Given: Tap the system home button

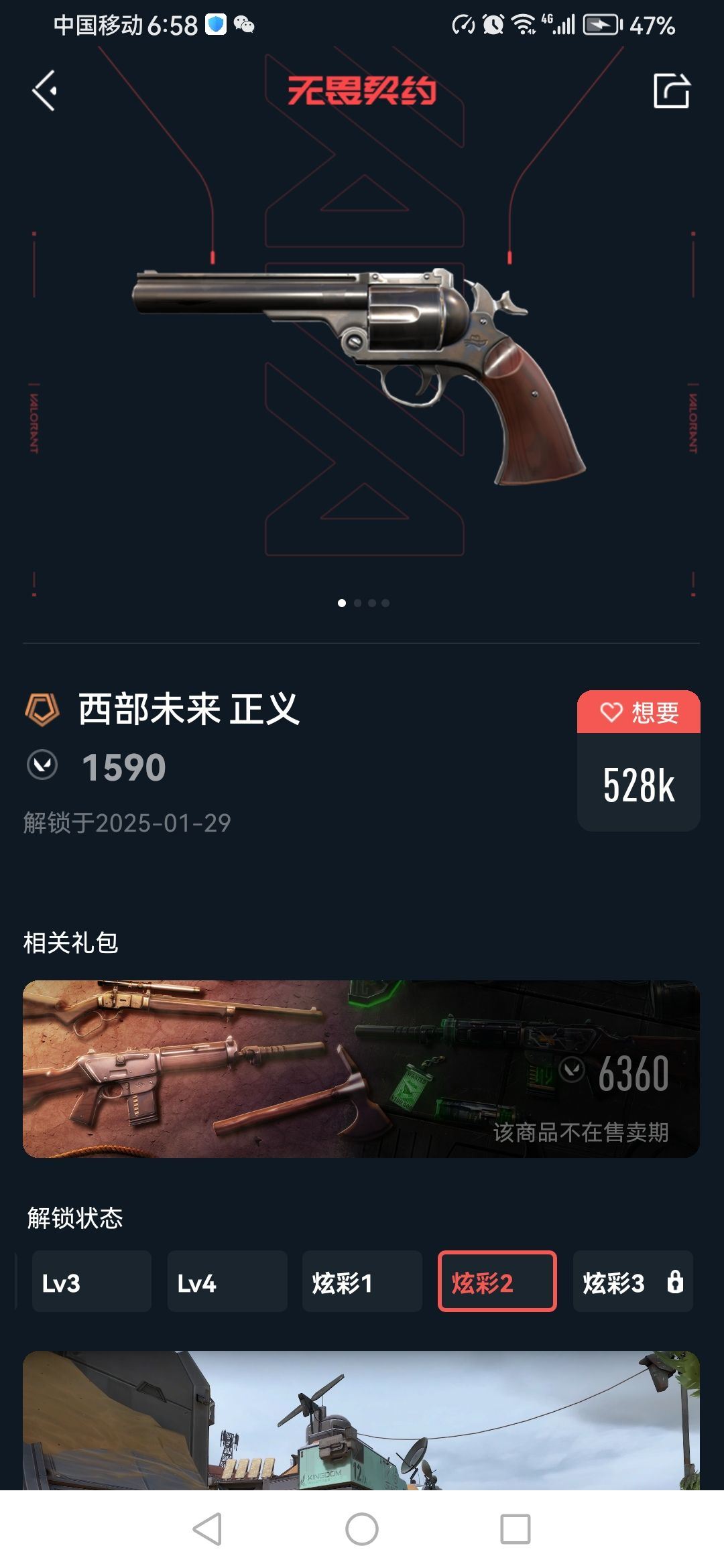Looking at the screenshot, I should (x=361, y=1529).
